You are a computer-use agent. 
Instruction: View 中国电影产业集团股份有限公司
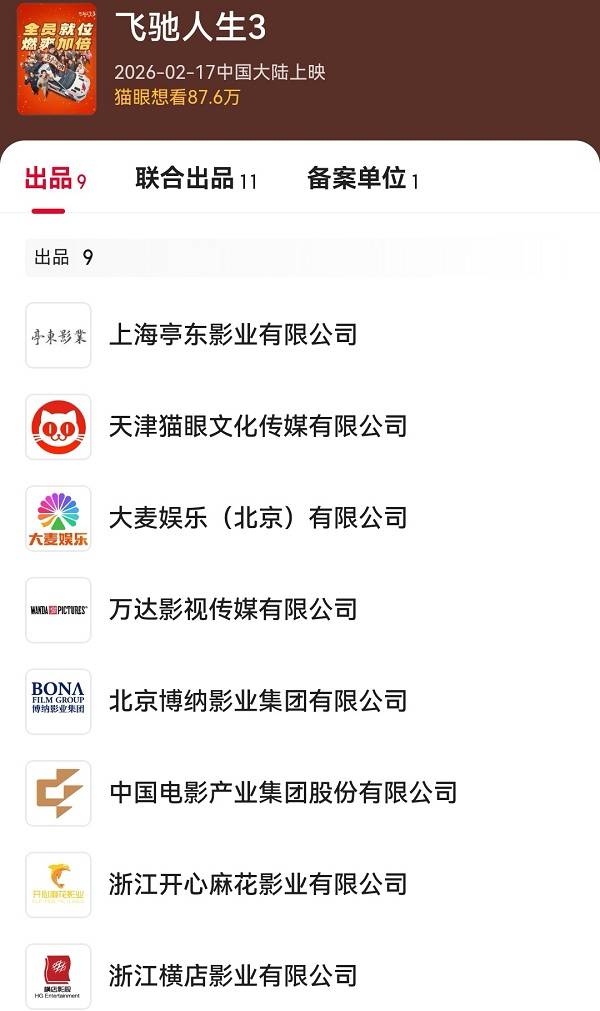click(x=282, y=793)
